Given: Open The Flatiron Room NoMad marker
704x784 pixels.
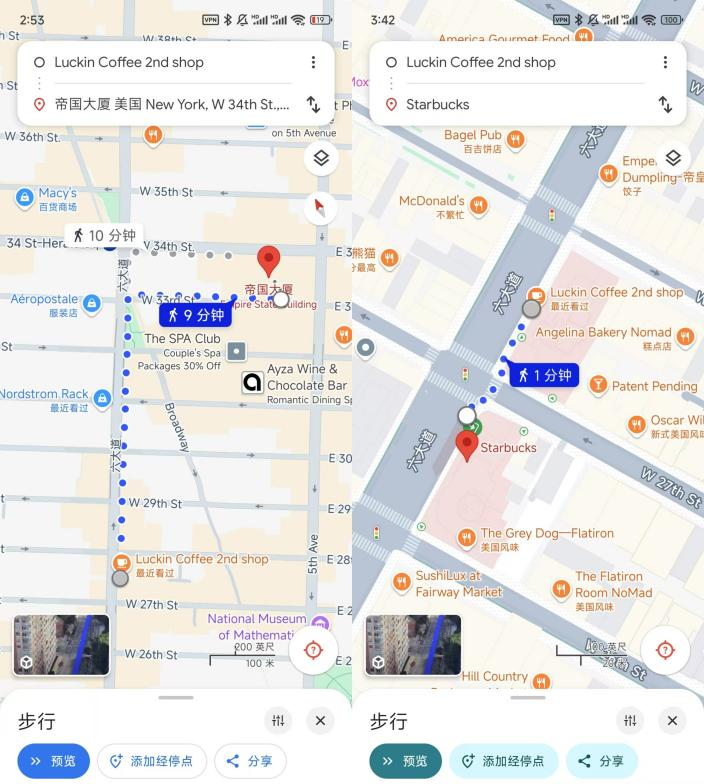Looking at the screenshot, I should click(x=559, y=589).
